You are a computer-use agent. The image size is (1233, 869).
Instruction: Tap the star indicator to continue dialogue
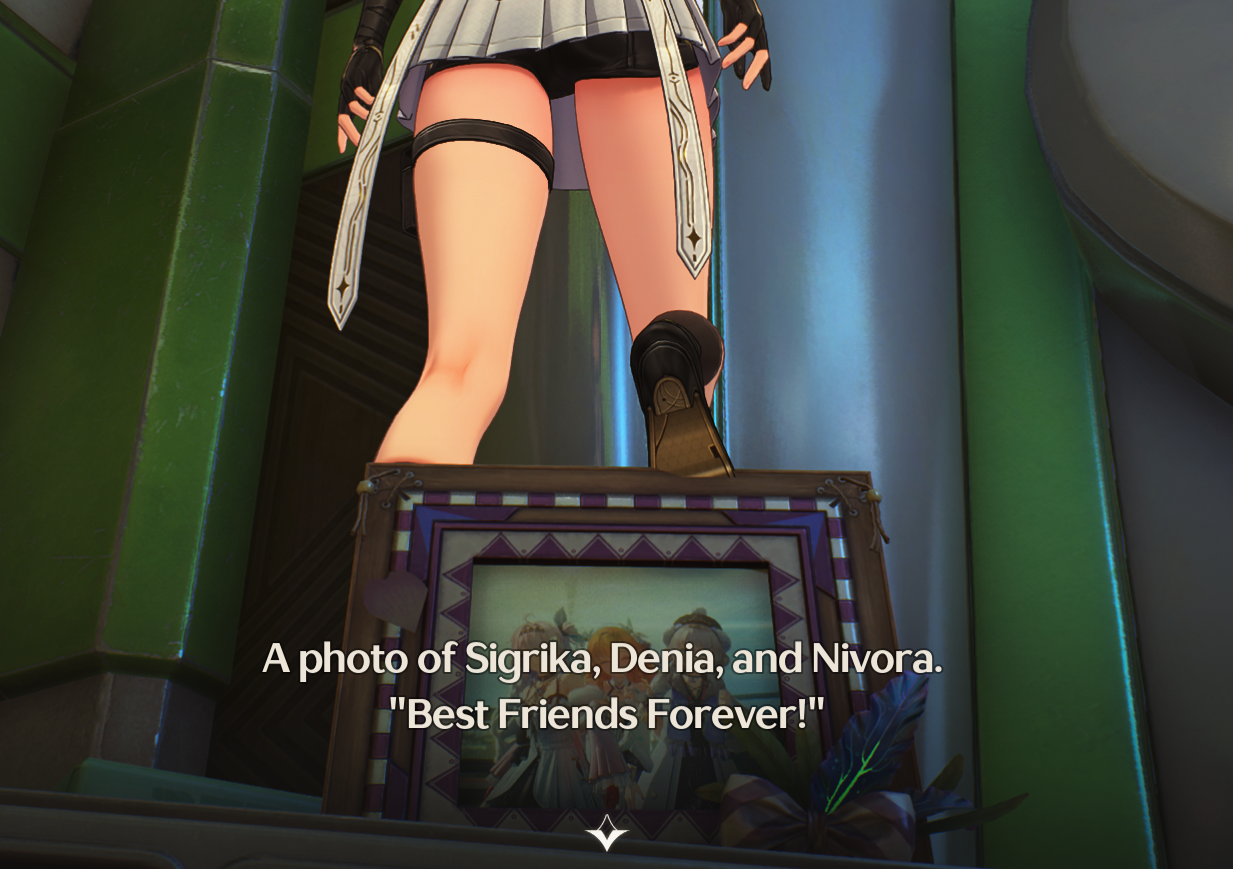606,832
